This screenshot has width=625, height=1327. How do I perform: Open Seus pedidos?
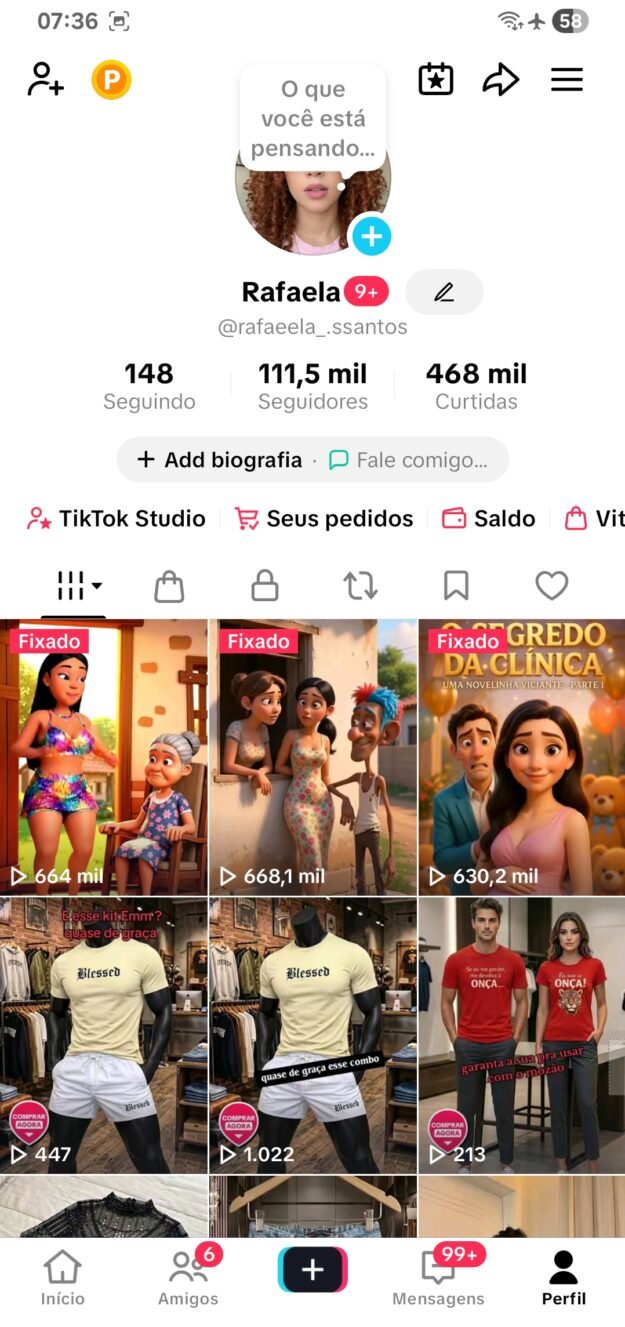tap(324, 518)
